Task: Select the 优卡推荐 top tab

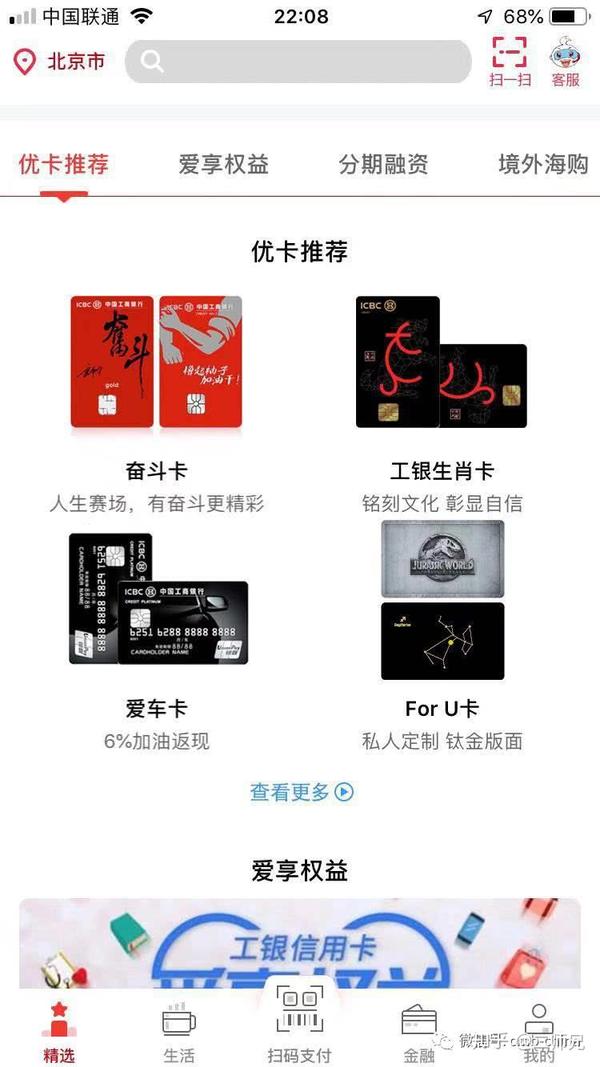Action: click(63, 164)
